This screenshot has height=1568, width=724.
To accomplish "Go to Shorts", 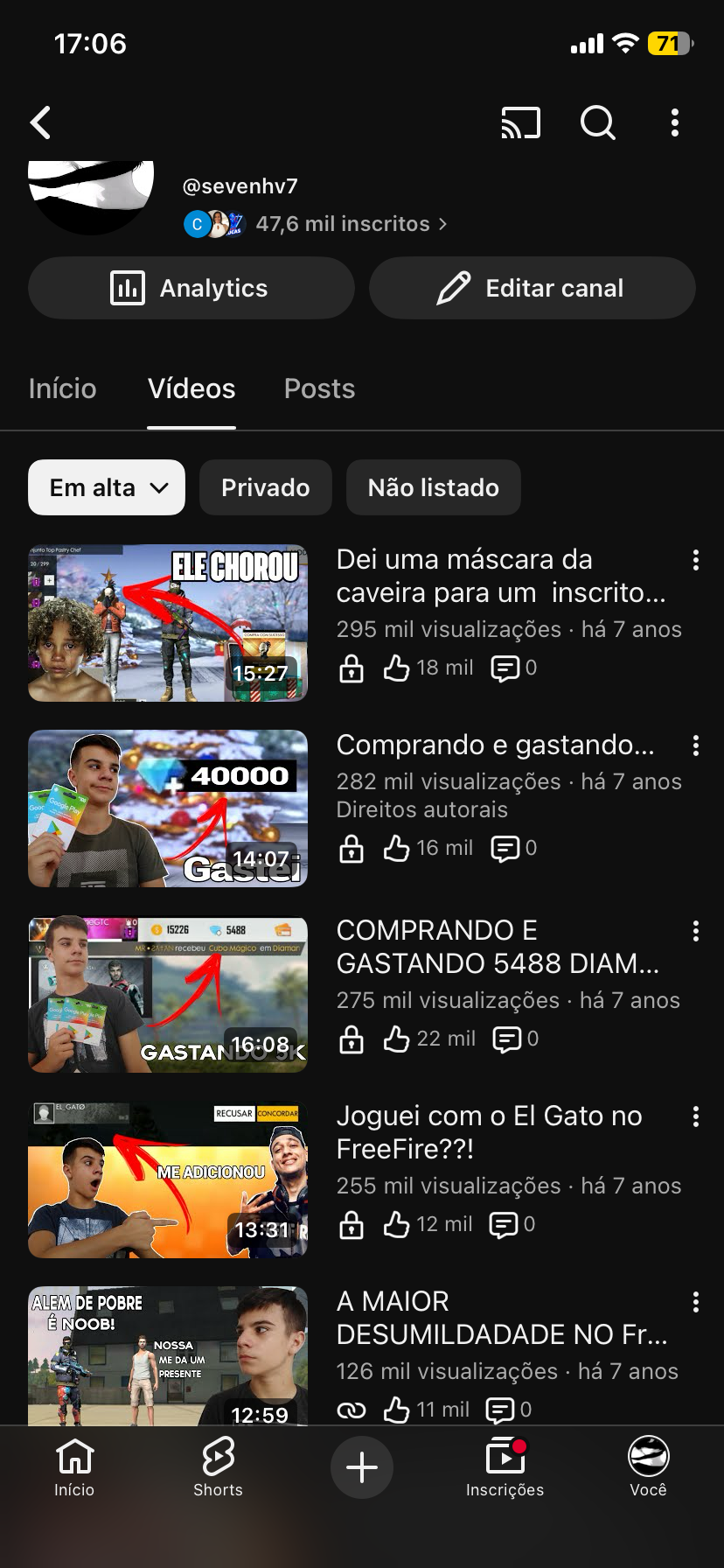I will pyautogui.click(x=218, y=1467).
